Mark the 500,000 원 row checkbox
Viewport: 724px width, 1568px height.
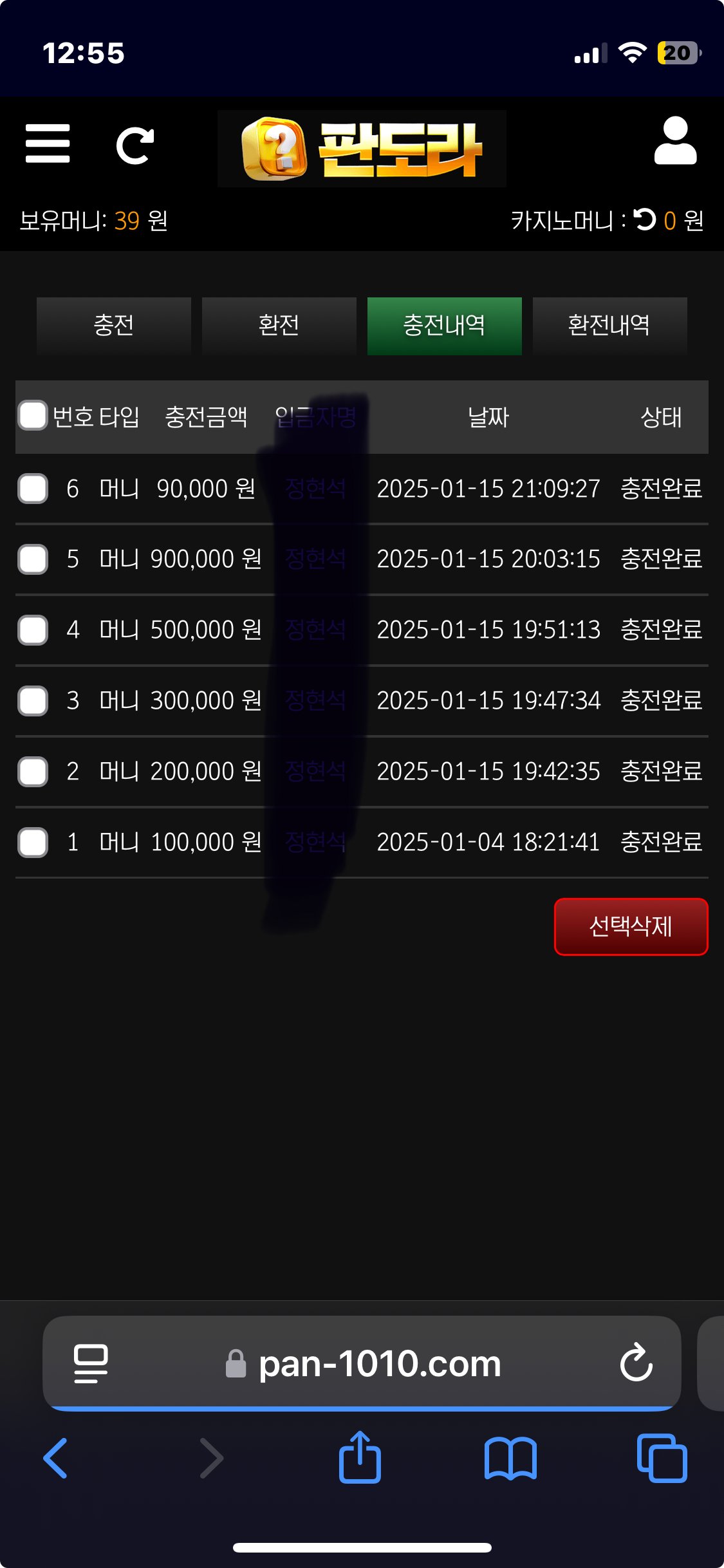pyautogui.click(x=33, y=630)
